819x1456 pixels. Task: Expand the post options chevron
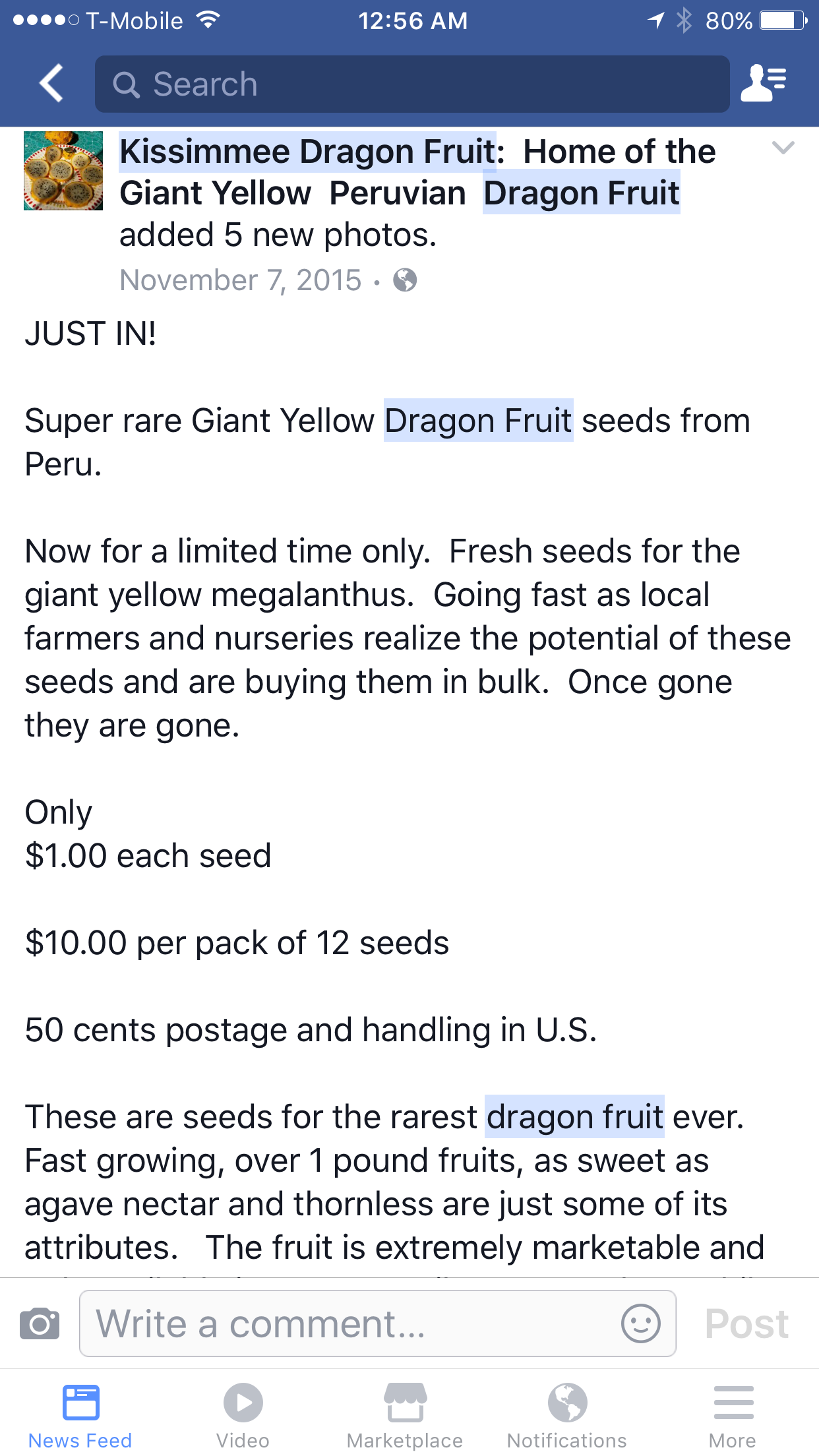[x=783, y=148]
